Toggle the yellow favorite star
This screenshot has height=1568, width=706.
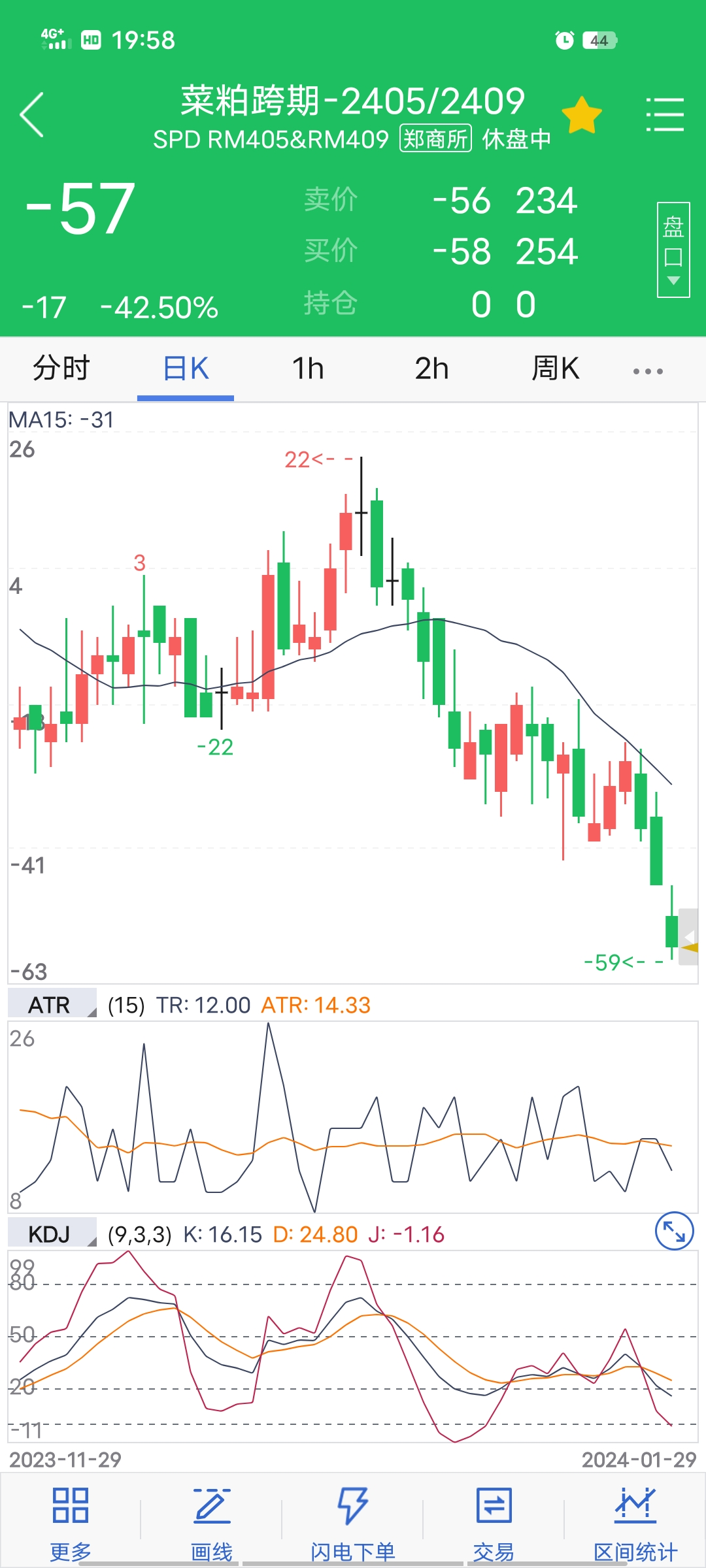(581, 116)
